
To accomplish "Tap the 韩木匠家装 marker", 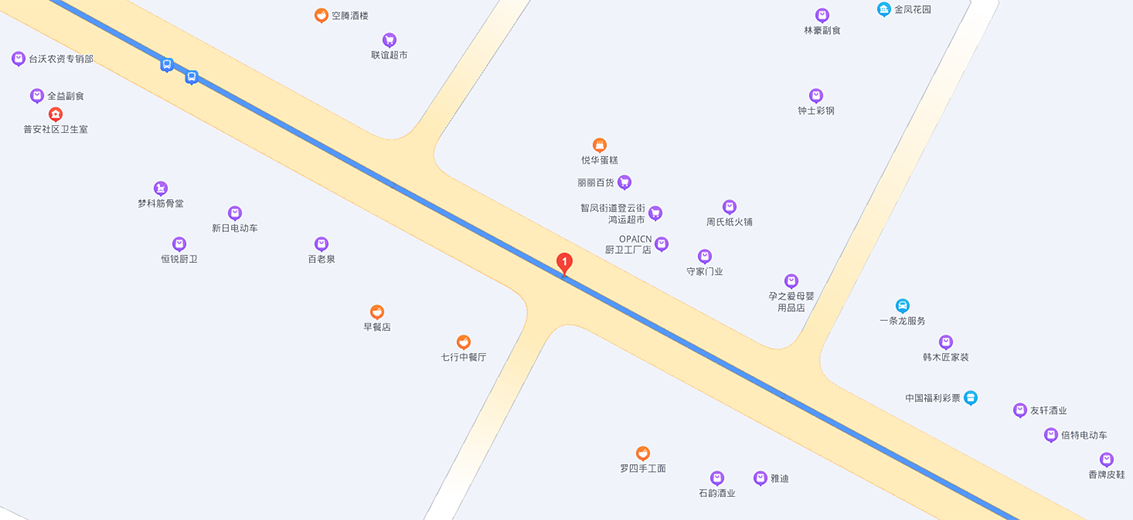I will [946, 342].
